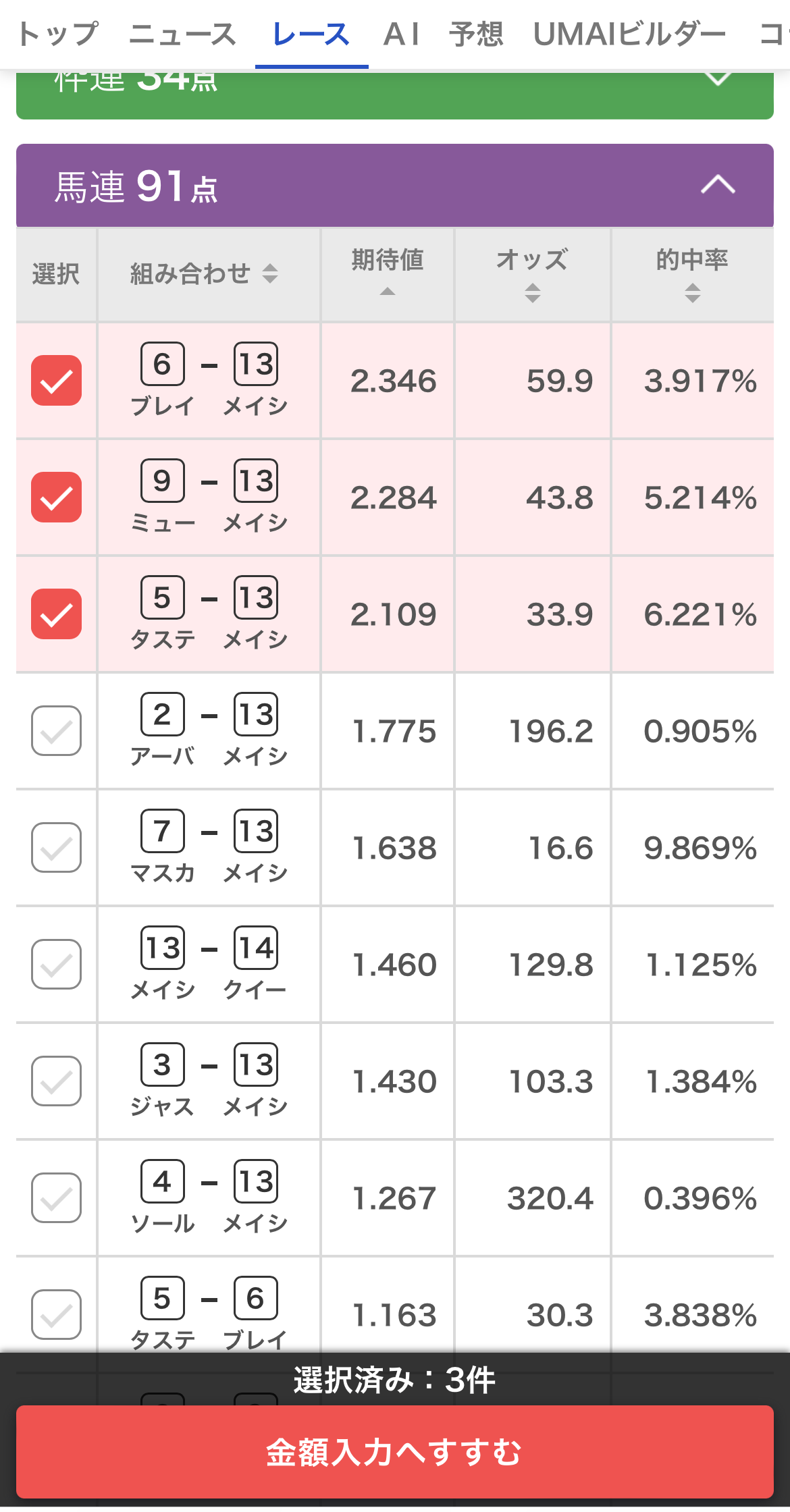Select the 3-13 combination
Image resolution: width=790 pixels, height=1512 pixels.
tap(57, 1081)
